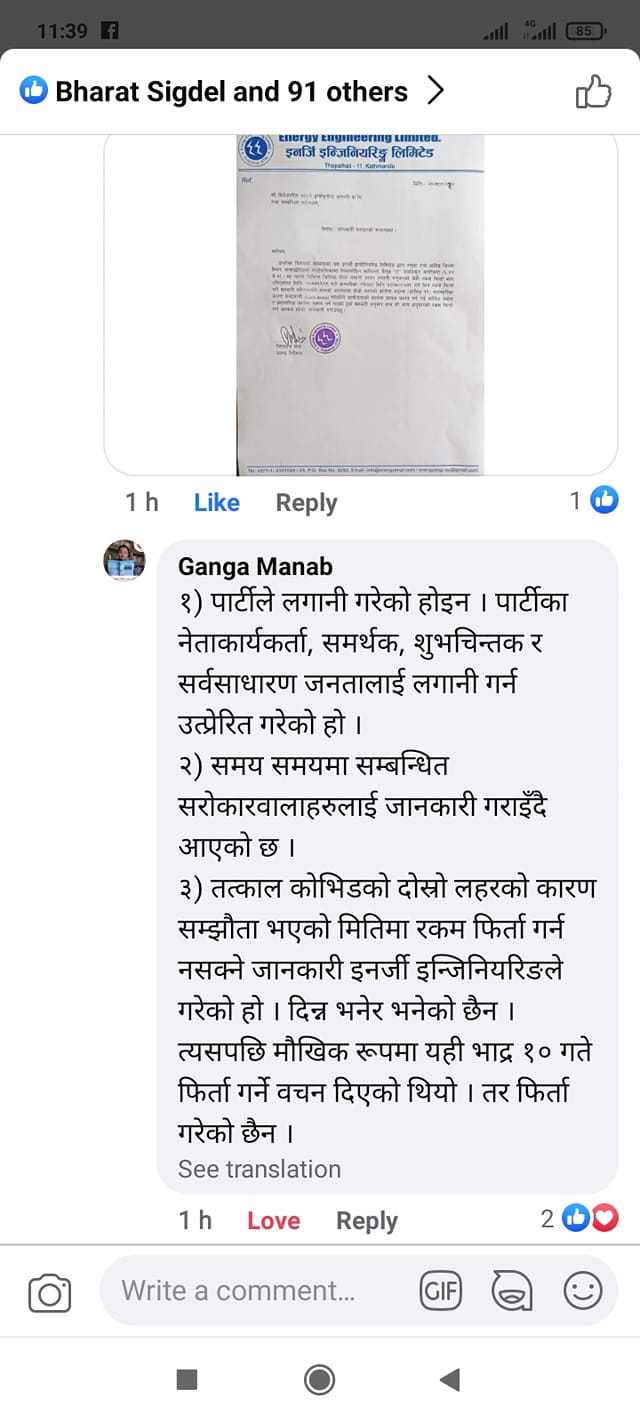Go to the home screen
The width and height of the screenshot is (640, 1422).
319,1380
